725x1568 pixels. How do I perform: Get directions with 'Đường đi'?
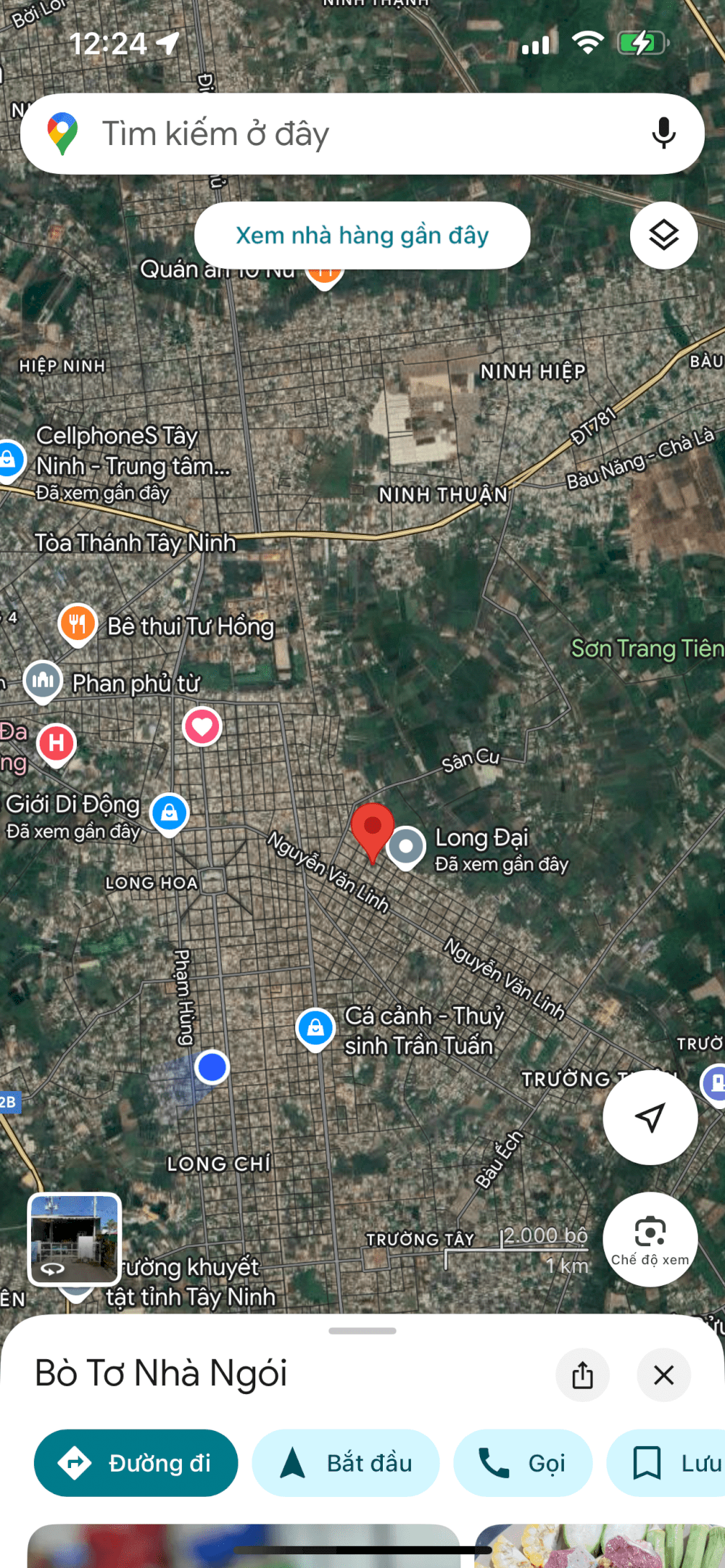point(136,1463)
